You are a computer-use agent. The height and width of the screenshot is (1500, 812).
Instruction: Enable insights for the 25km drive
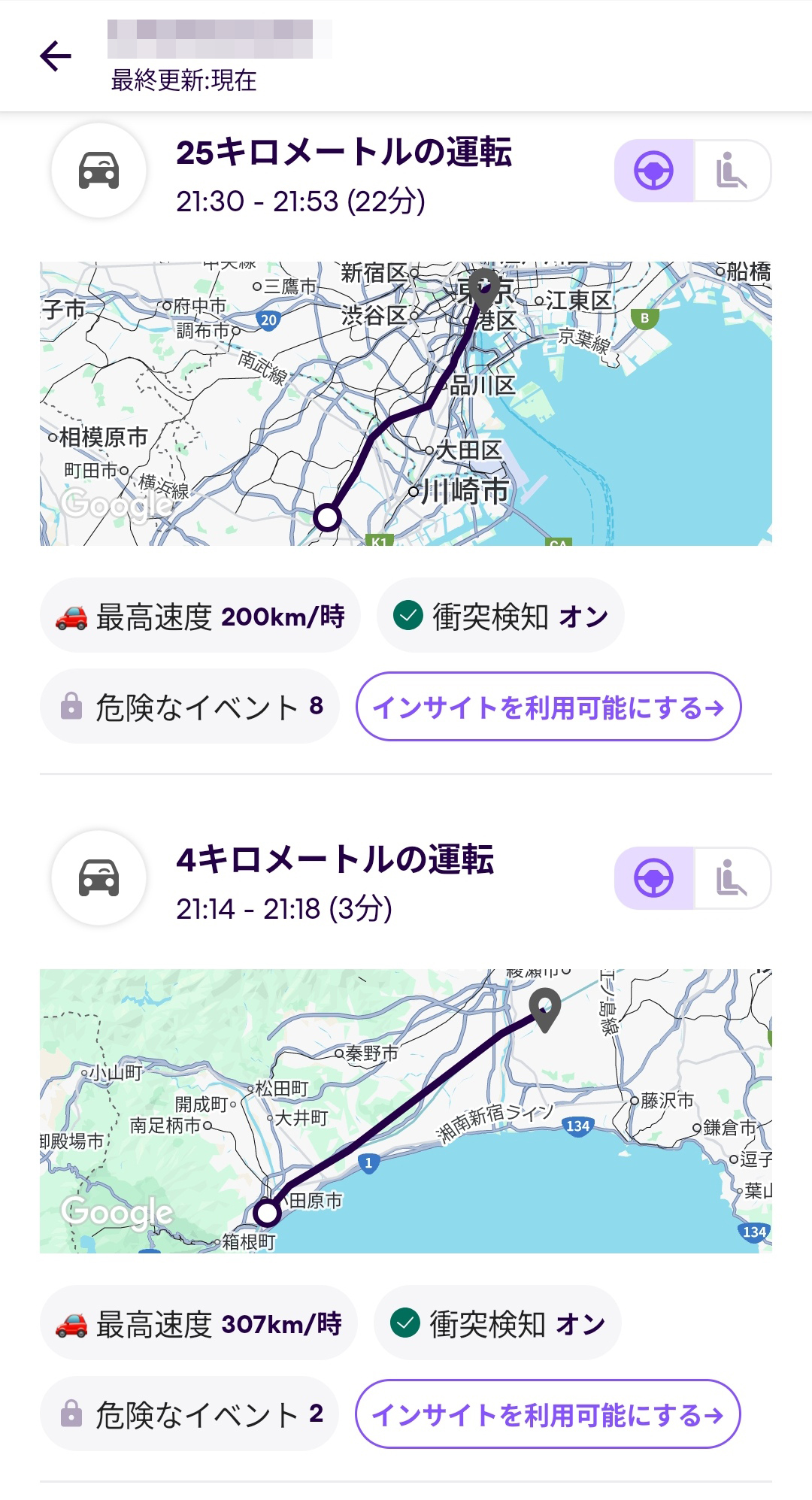click(548, 707)
